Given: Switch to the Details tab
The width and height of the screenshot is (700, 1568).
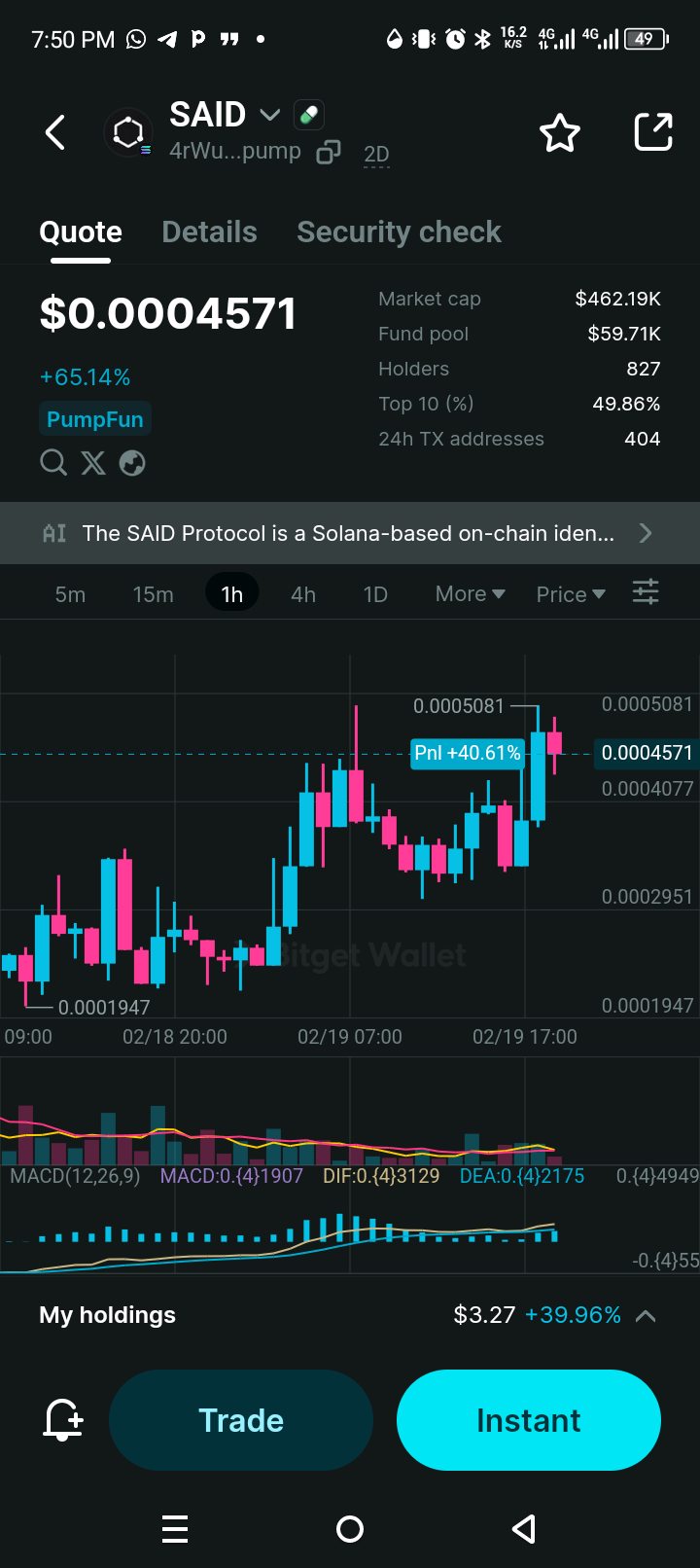Looking at the screenshot, I should coord(209,232).
